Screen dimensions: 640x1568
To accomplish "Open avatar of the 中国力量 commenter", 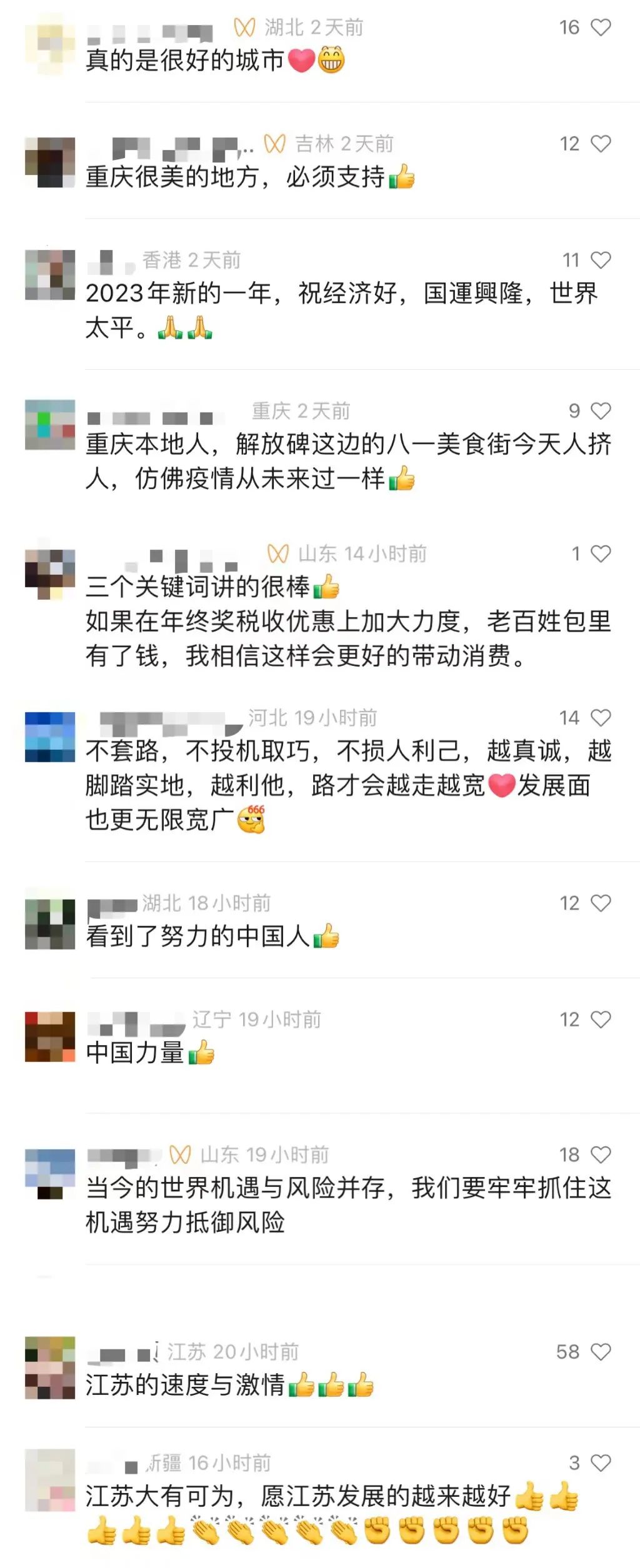I will (x=49, y=1037).
